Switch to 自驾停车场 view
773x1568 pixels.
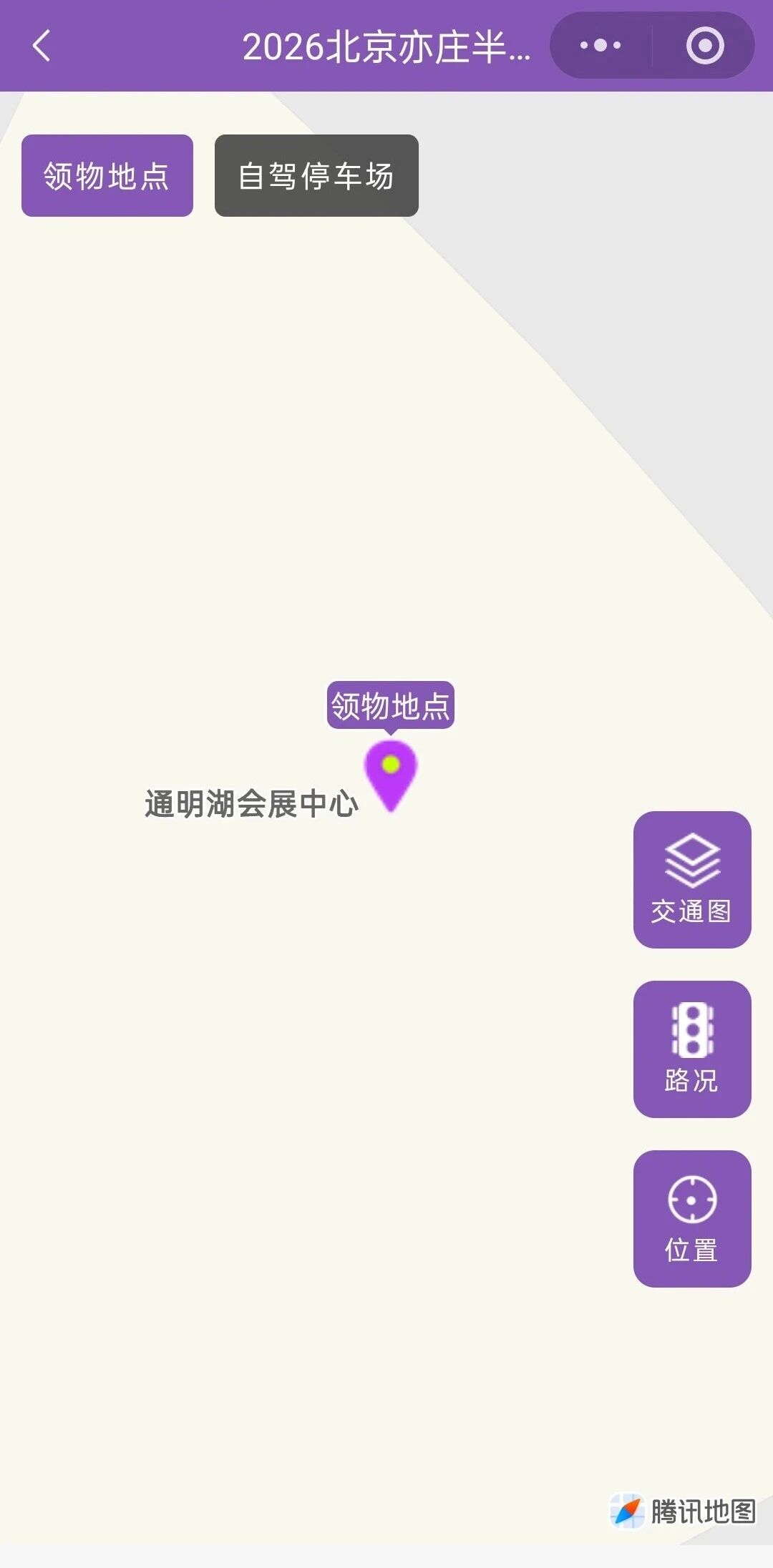pyautogui.click(x=316, y=176)
